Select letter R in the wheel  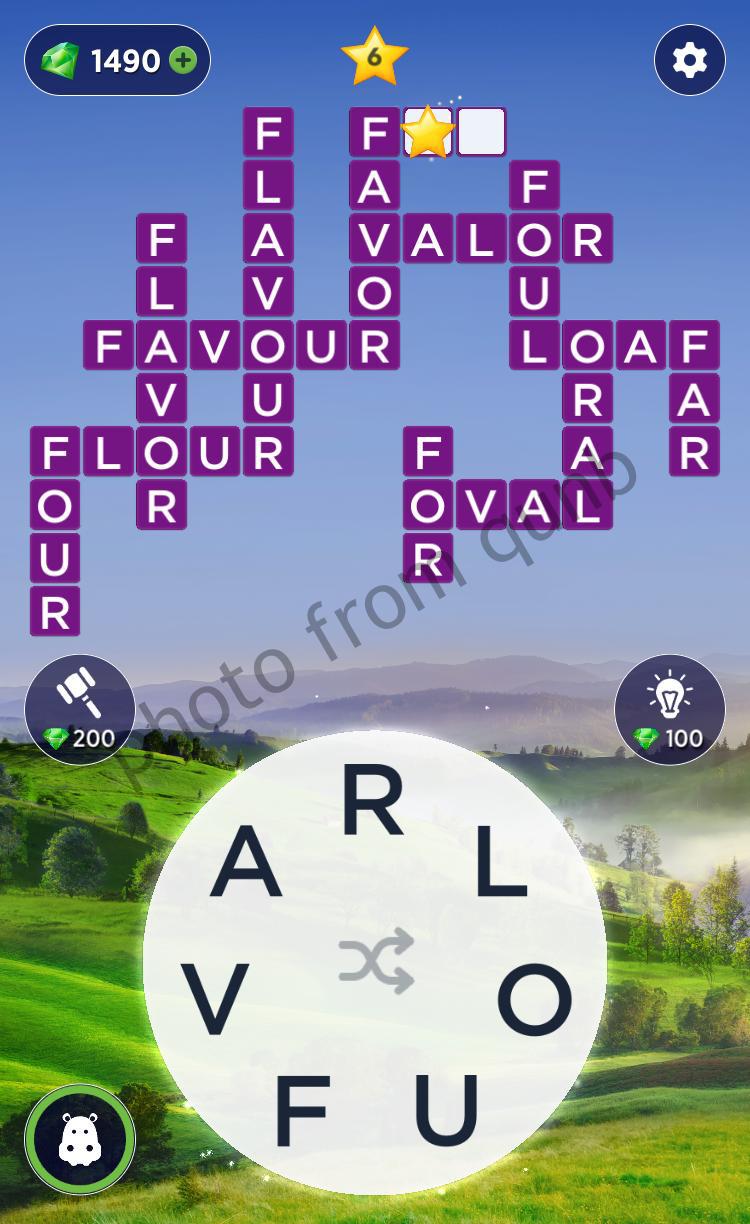pos(372,803)
